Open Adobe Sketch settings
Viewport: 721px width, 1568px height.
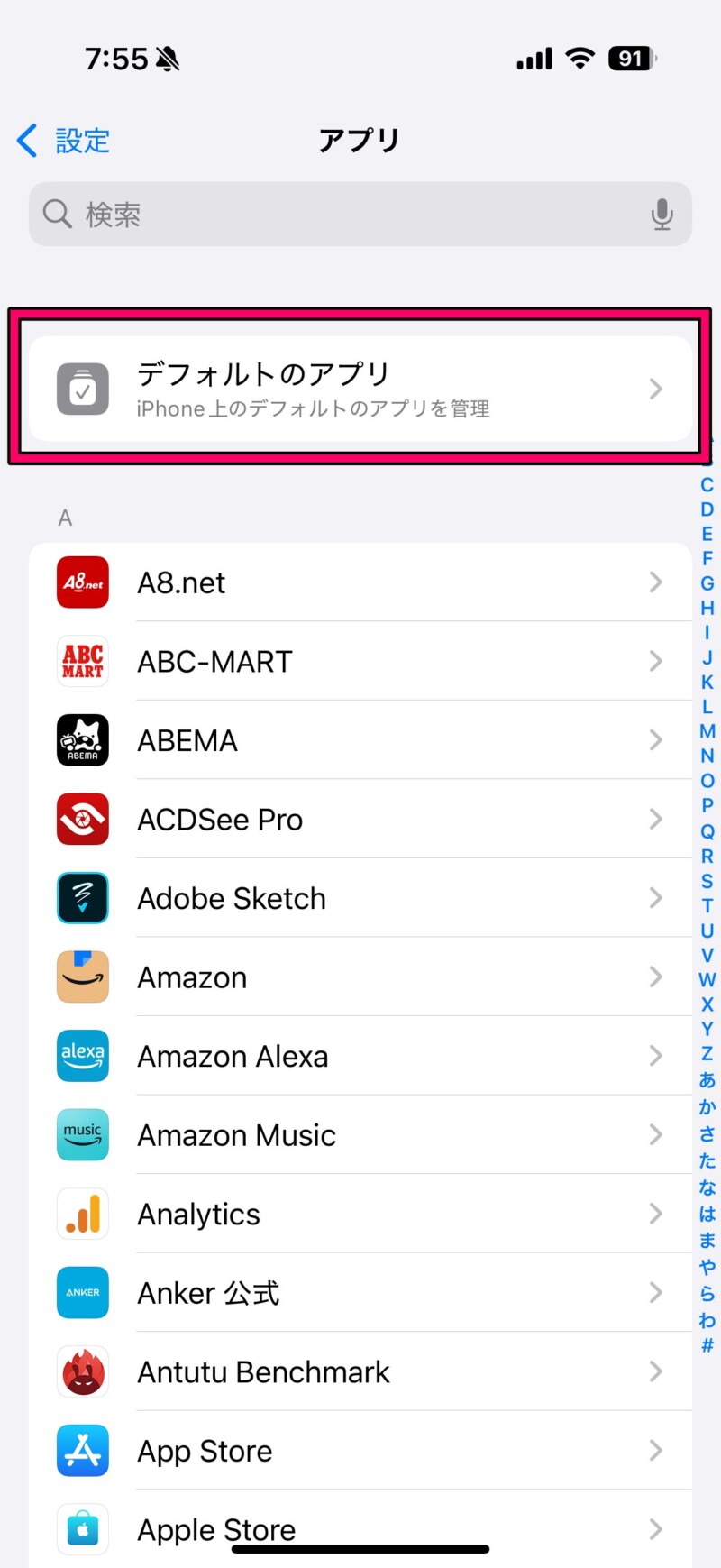[360, 898]
